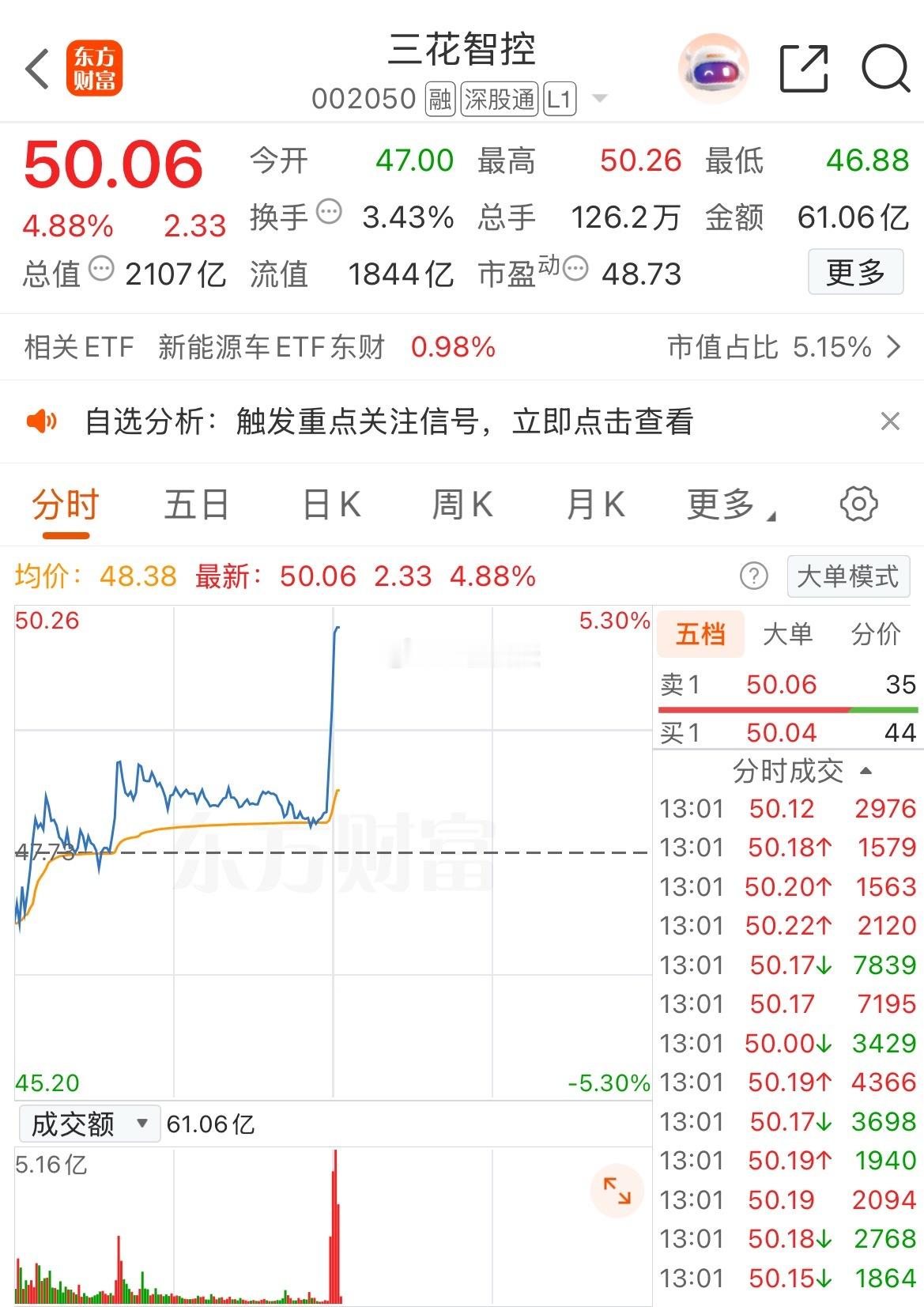Open the search magnifier
The width and height of the screenshot is (924, 1307).
pyautogui.click(x=884, y=70)
